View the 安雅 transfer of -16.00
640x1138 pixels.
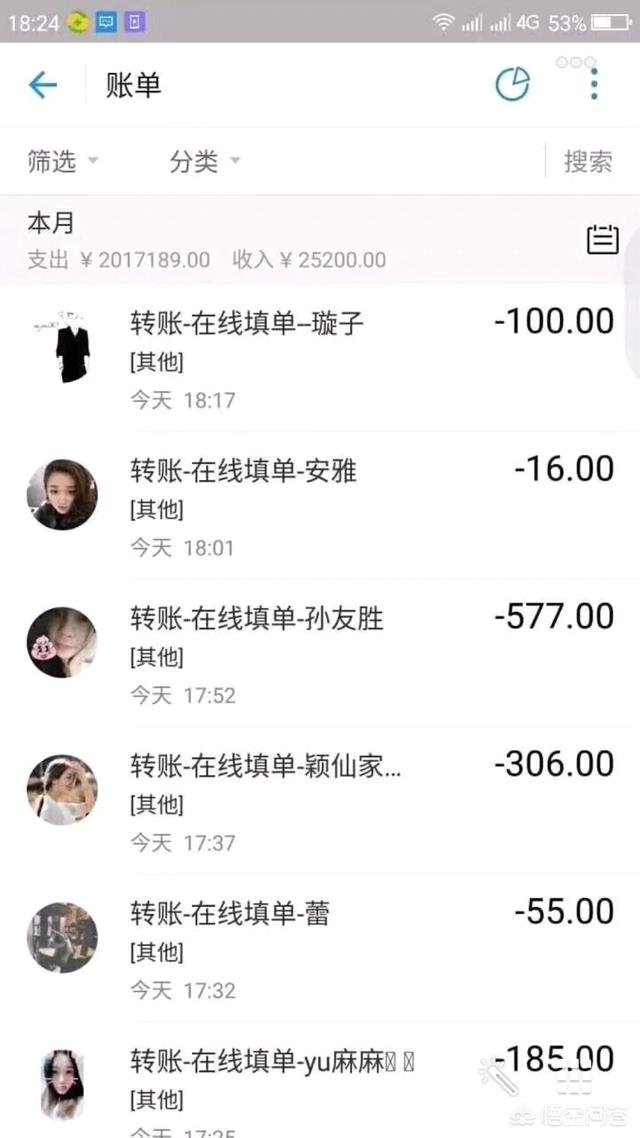tap(320, 505)
